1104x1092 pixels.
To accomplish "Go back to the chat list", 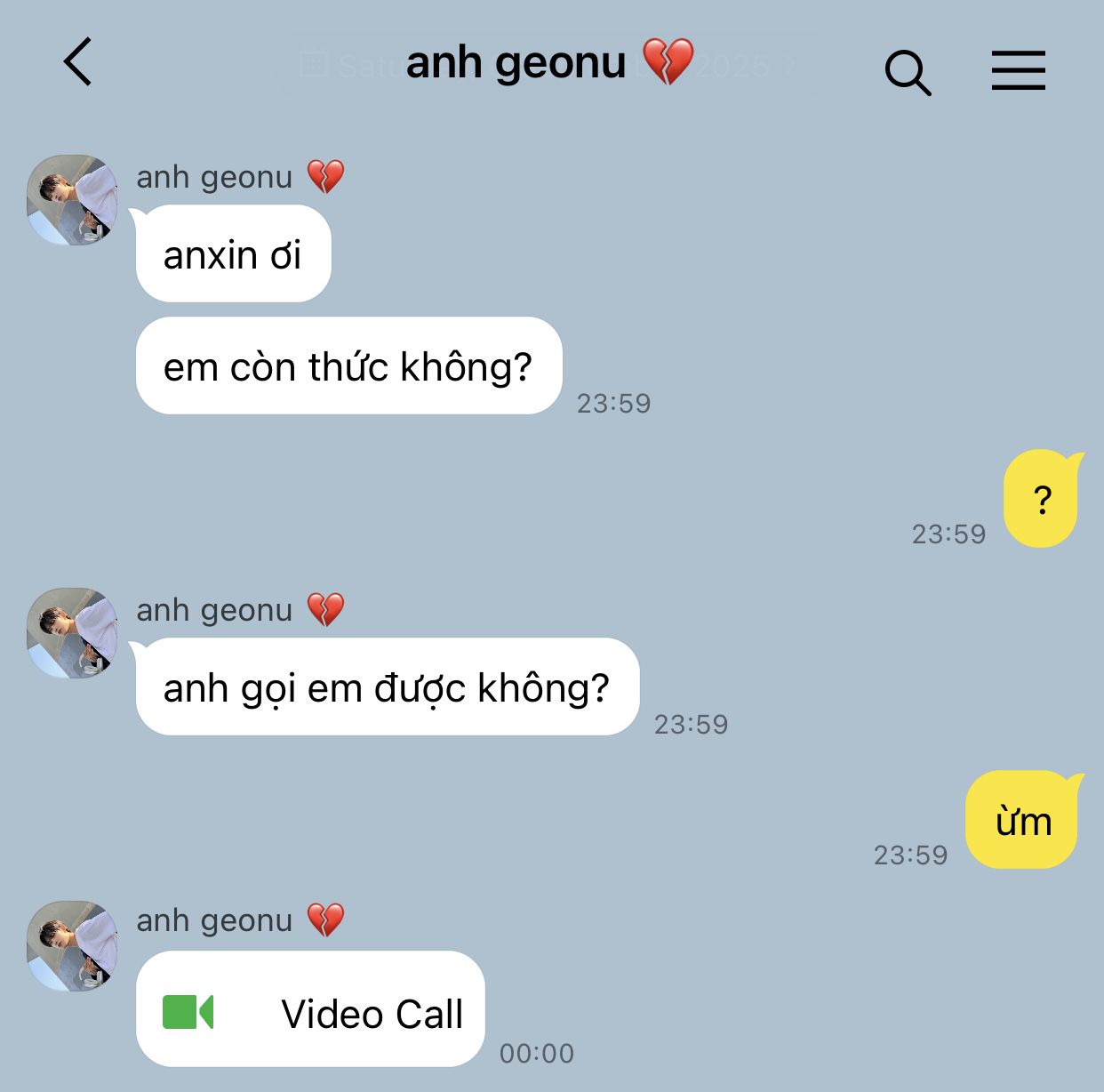I will click(78, 62).
